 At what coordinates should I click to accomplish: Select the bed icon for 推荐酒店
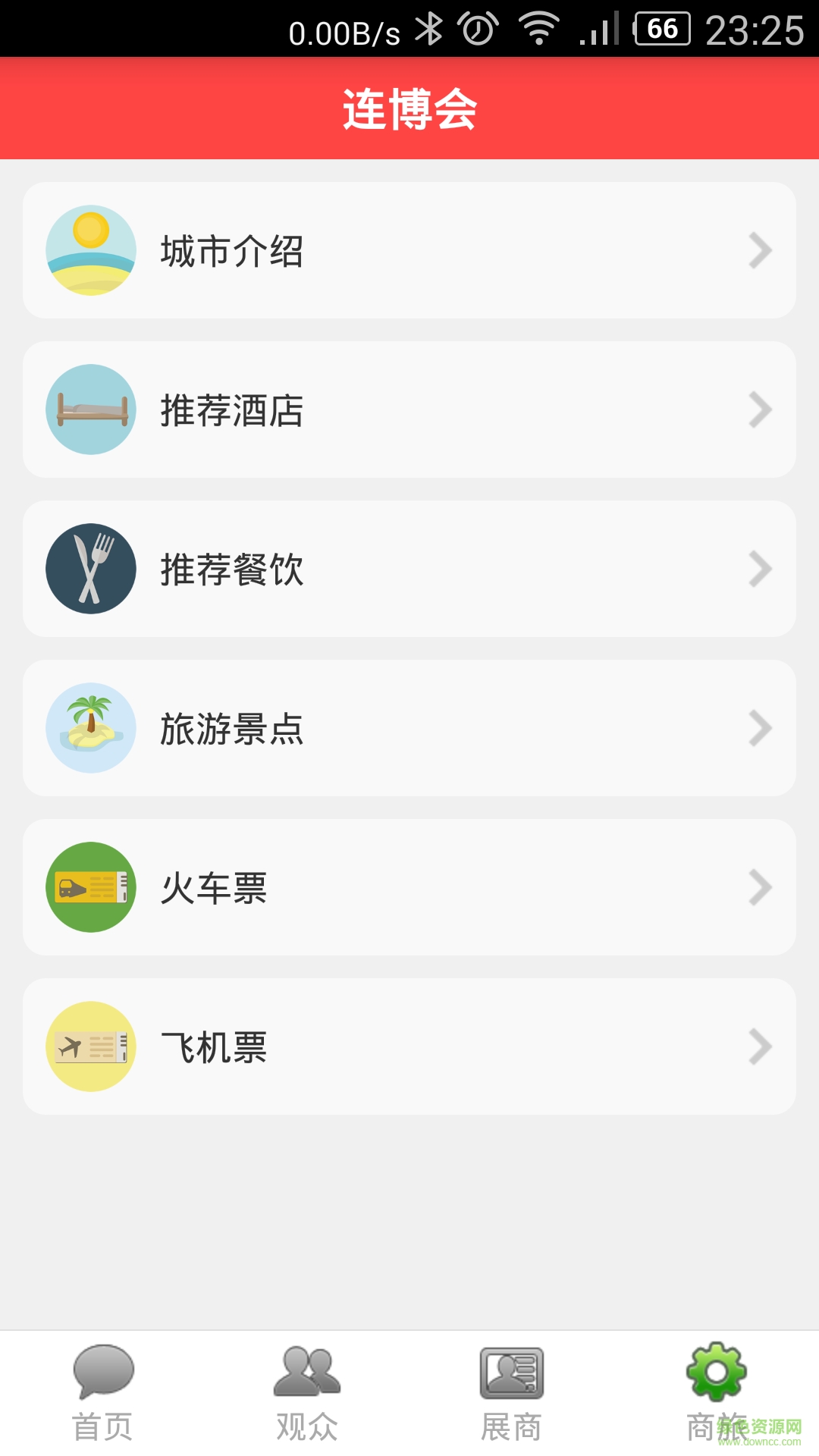(90, 409)
